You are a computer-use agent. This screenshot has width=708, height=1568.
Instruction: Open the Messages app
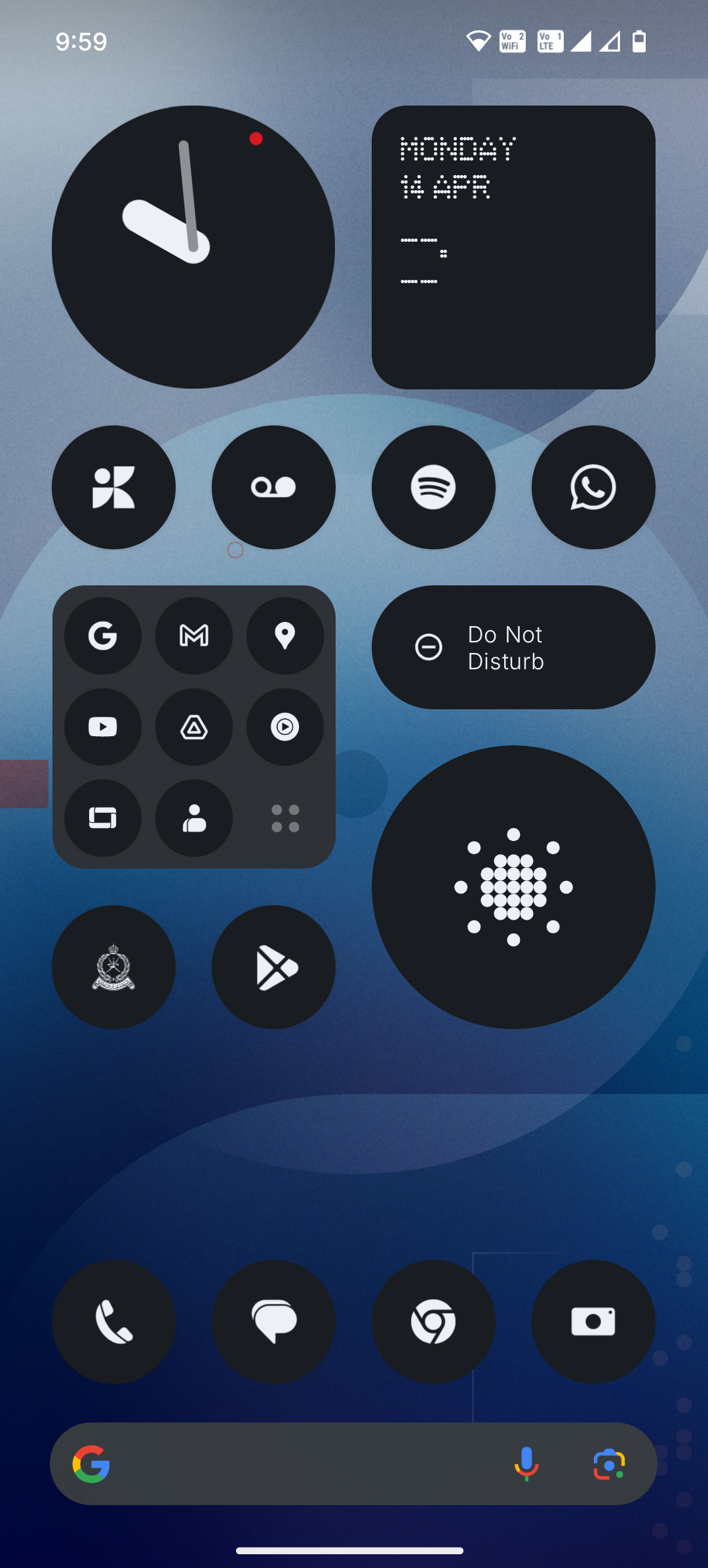pyautogui.click(x=273, y=1322)
